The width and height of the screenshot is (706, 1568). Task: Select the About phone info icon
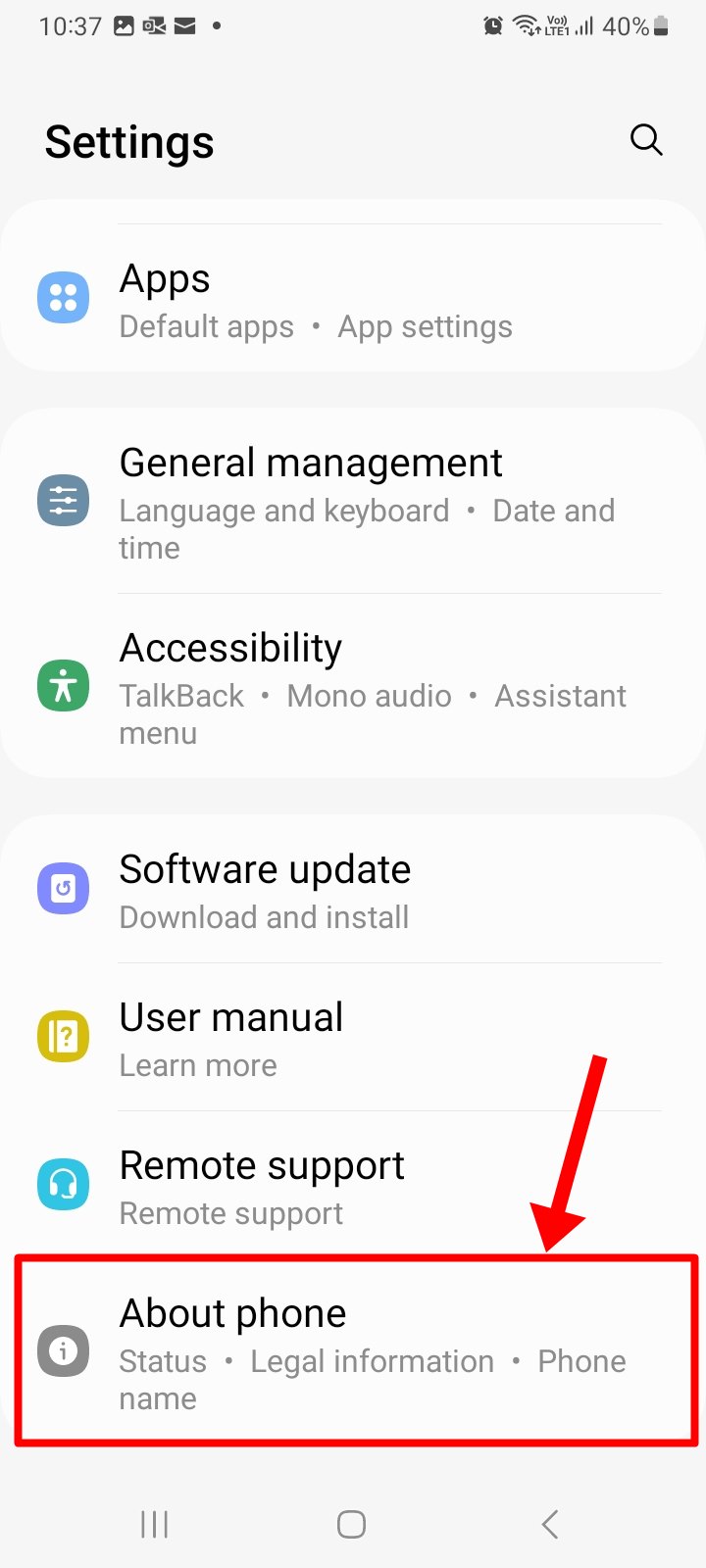pos(63,1349)
